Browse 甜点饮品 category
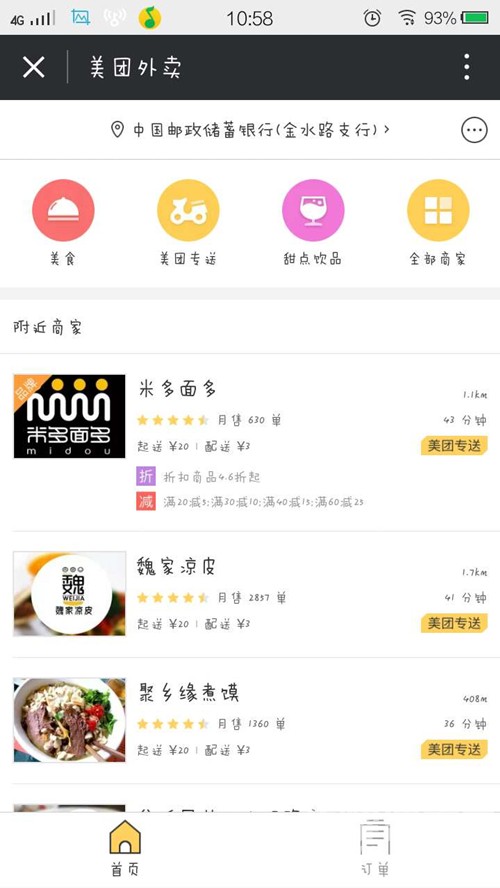This screenshot has width=500, height=888. tap(313, 223)
